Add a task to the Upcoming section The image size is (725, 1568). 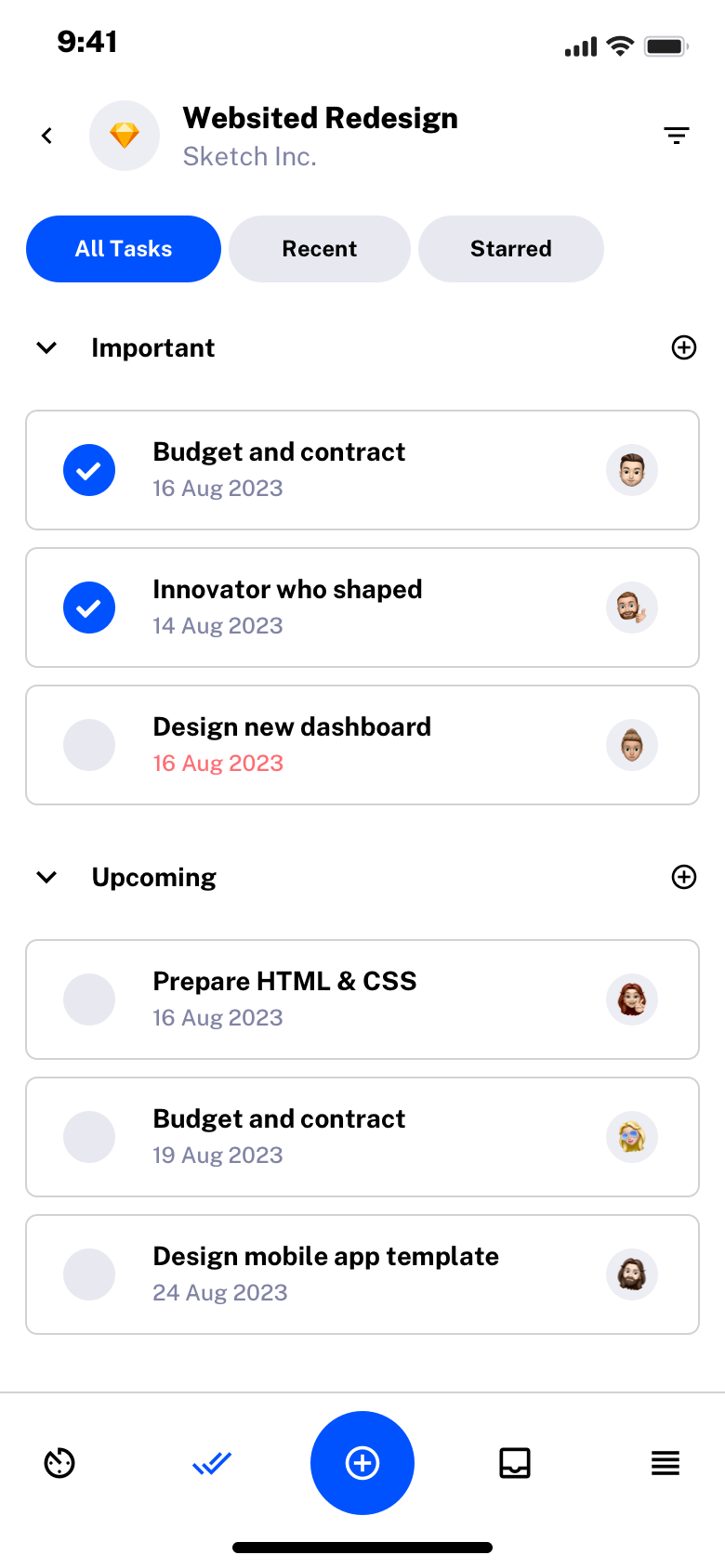tap(684, 877)
